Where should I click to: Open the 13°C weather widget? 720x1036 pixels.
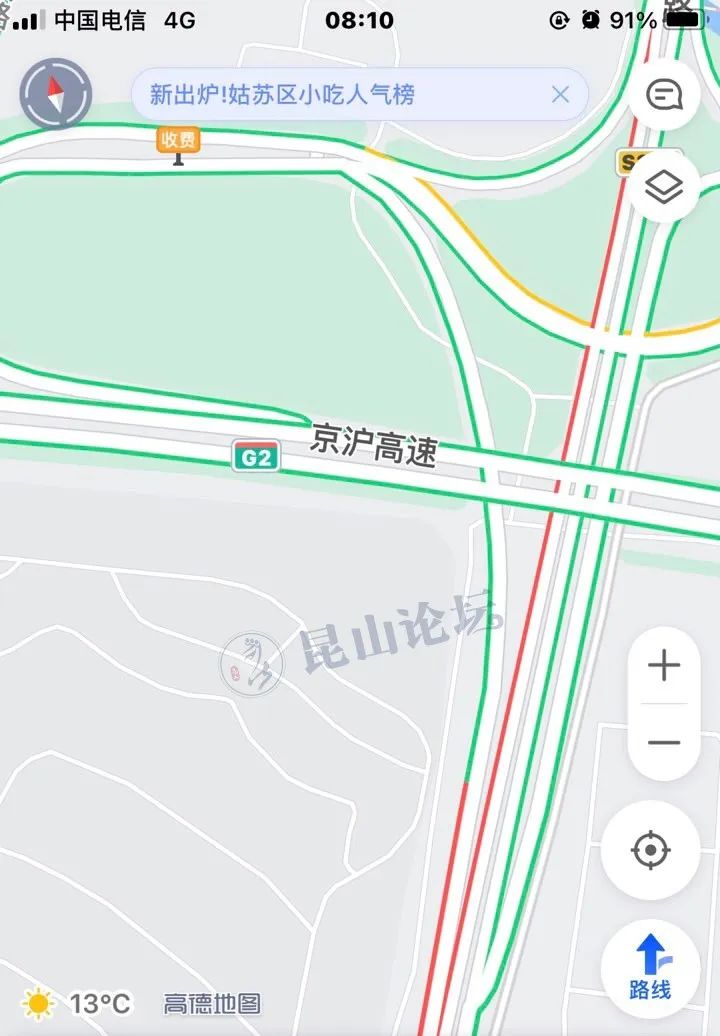pos(78,1002)
